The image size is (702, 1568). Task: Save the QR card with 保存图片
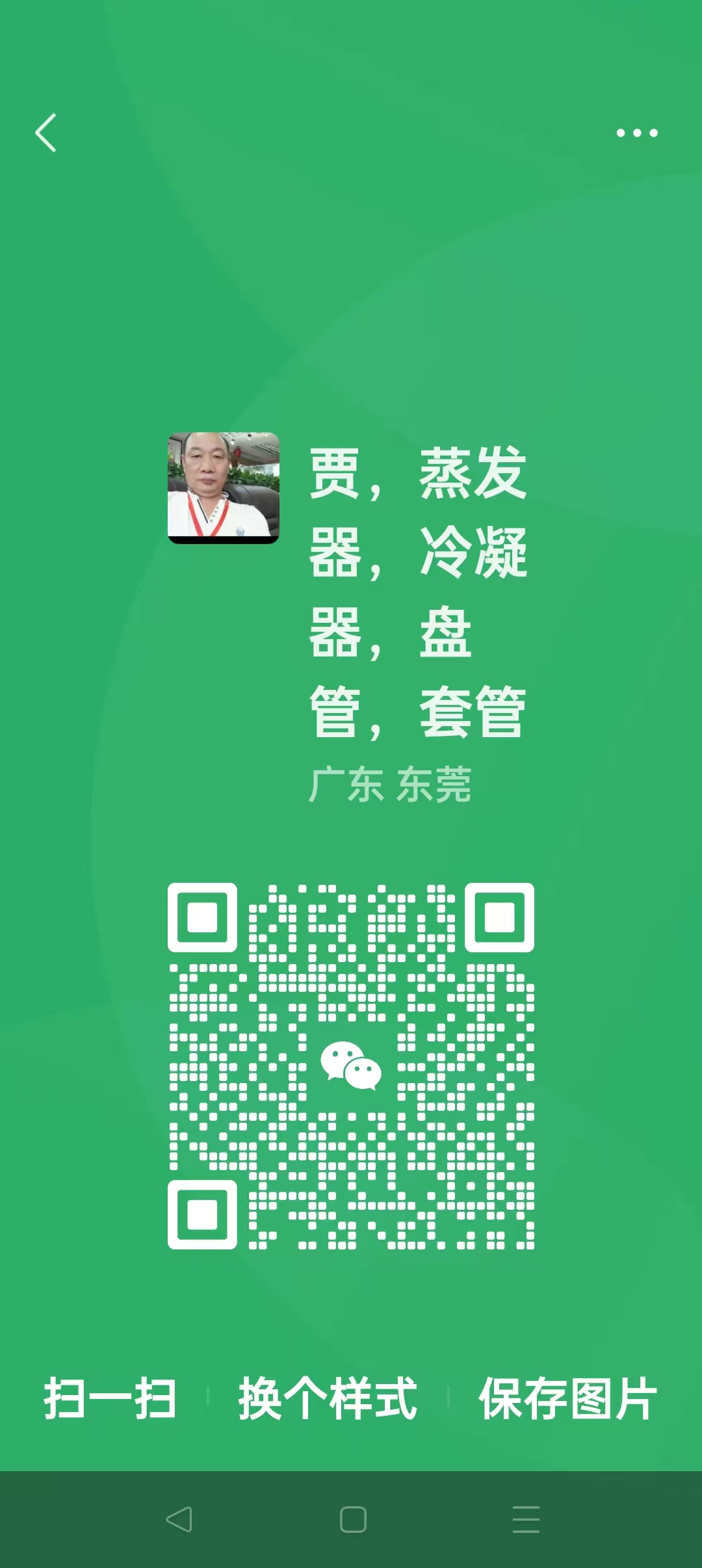[x=567, y=1398]
